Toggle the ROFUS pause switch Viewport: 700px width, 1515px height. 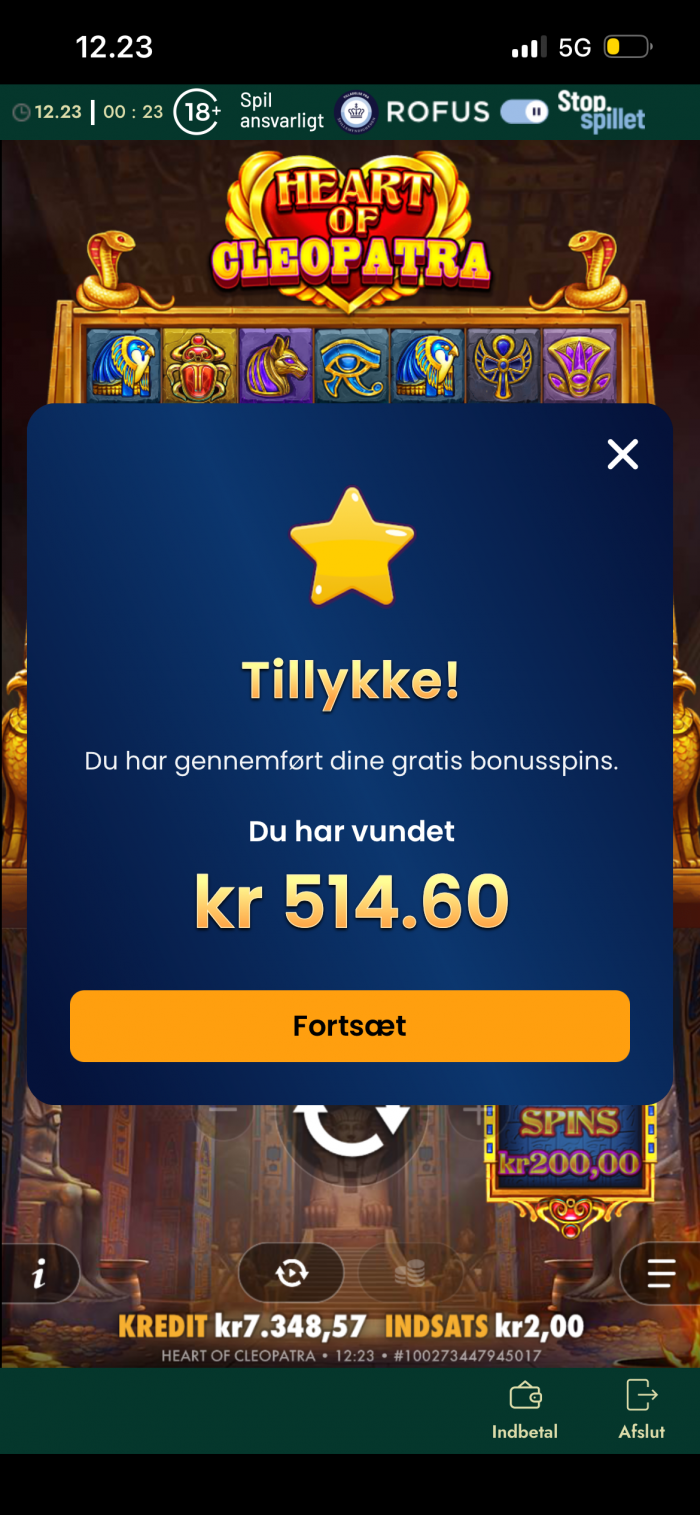pos(524,112)
